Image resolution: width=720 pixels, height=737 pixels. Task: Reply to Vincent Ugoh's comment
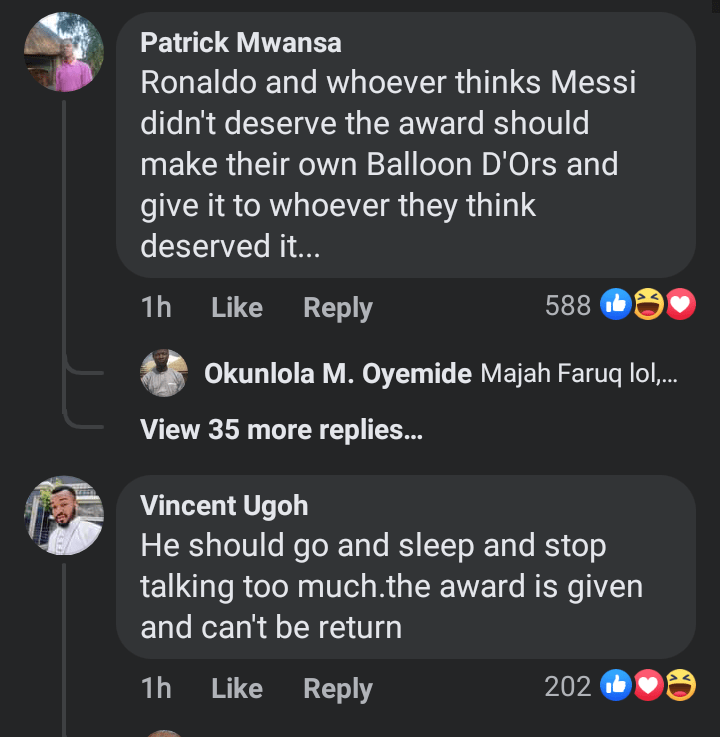pos(337,688)
